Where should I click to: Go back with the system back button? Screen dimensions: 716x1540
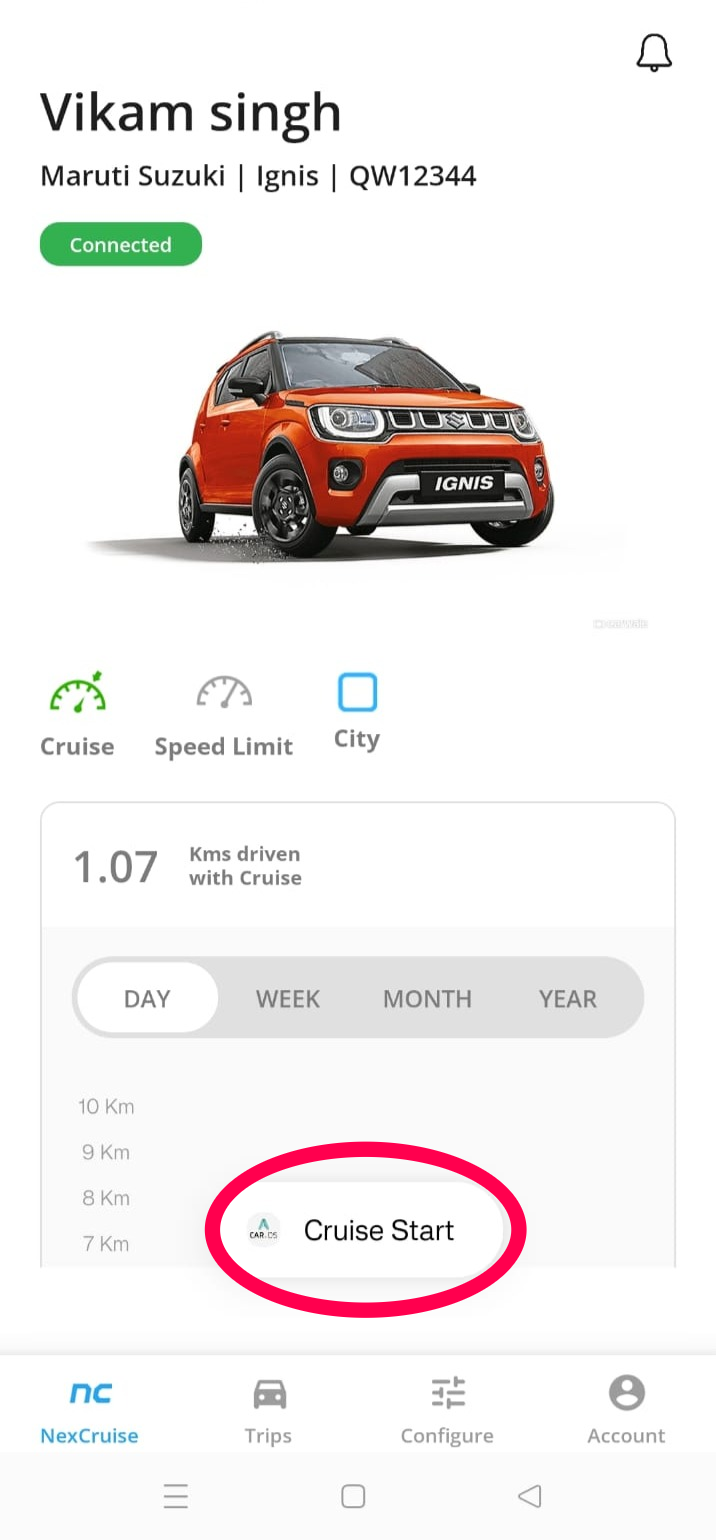pyautogui.click(x=530, y=1496)
